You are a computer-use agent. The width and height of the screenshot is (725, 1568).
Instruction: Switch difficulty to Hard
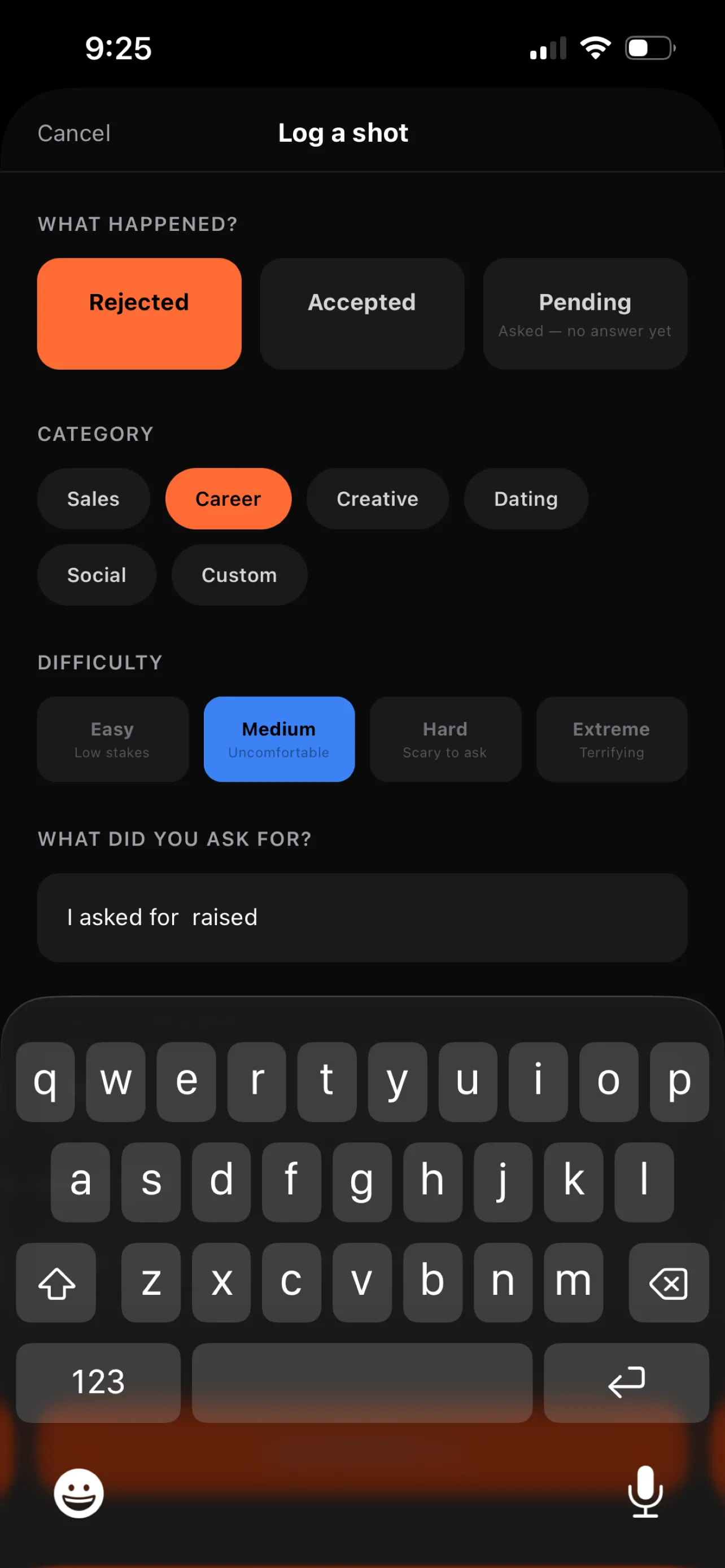coord(446,738)
